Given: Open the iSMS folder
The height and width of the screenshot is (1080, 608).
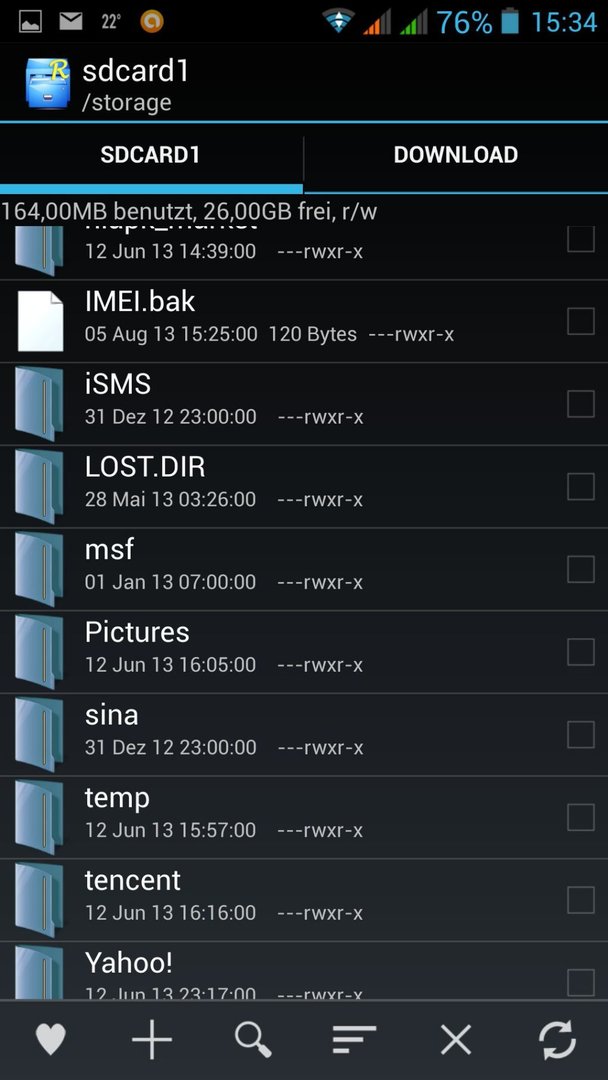Looking at the screenshot, I should (304, 404).
